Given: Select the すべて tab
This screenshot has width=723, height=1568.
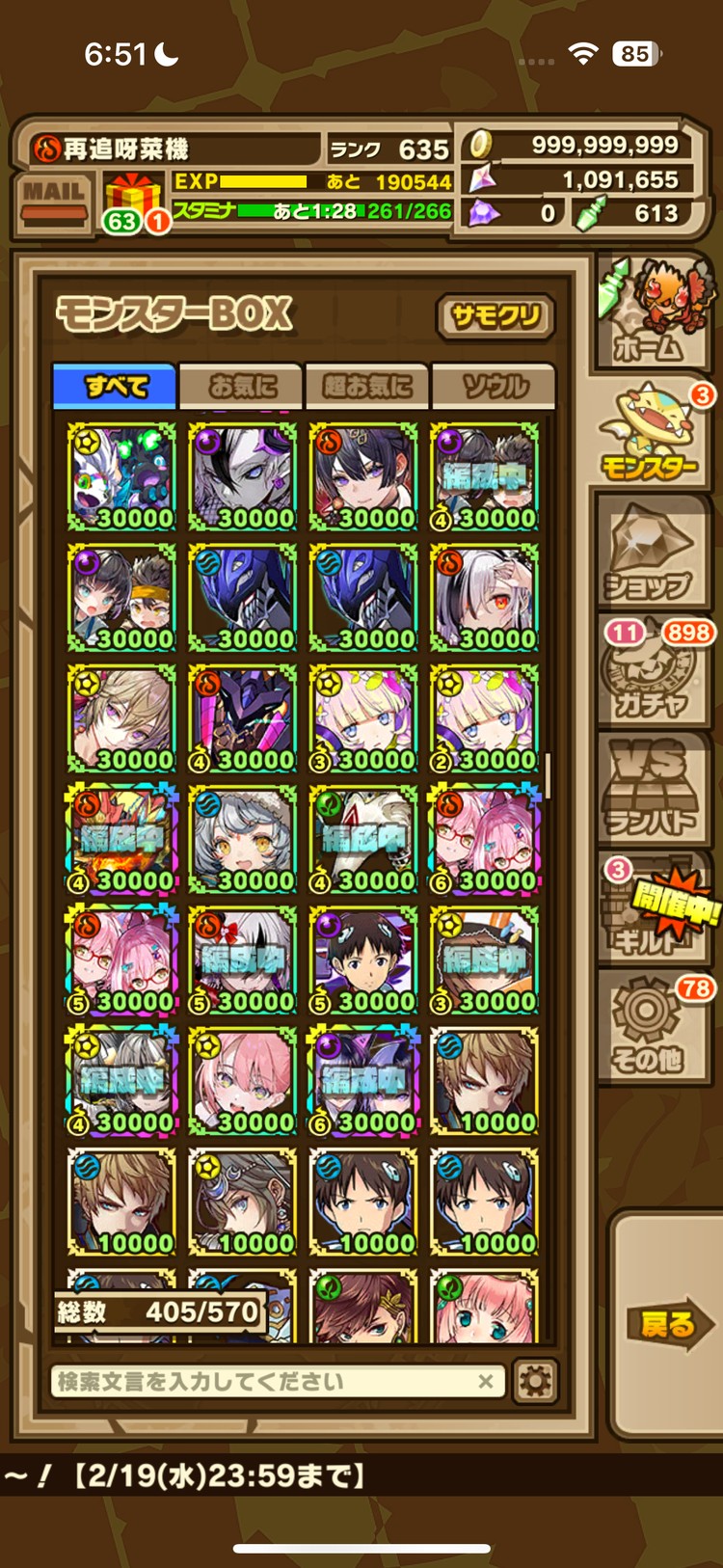Looking at the screenshot, I should pyautogui.click(x=116, y=387).
